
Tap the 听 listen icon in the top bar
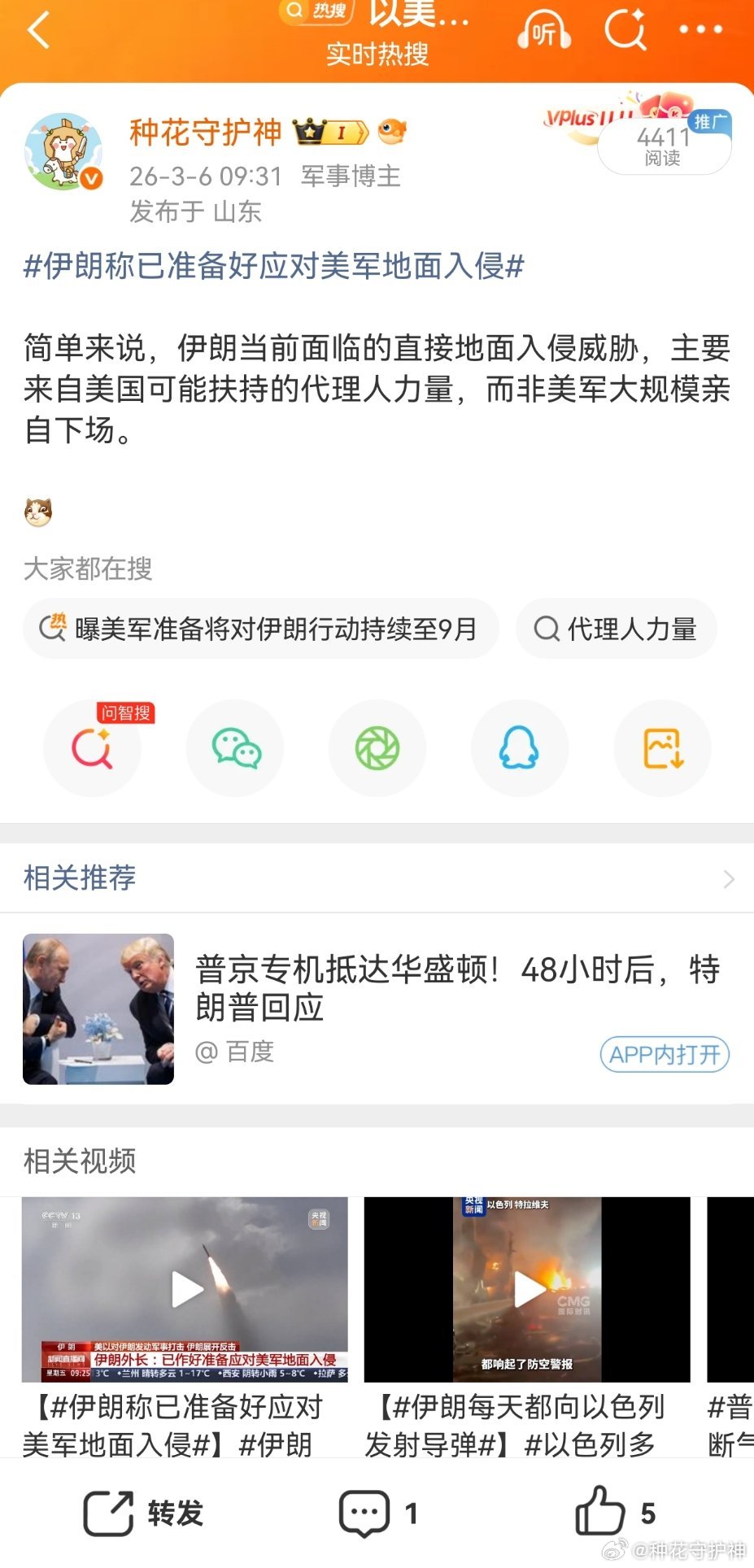pos(543,31)
